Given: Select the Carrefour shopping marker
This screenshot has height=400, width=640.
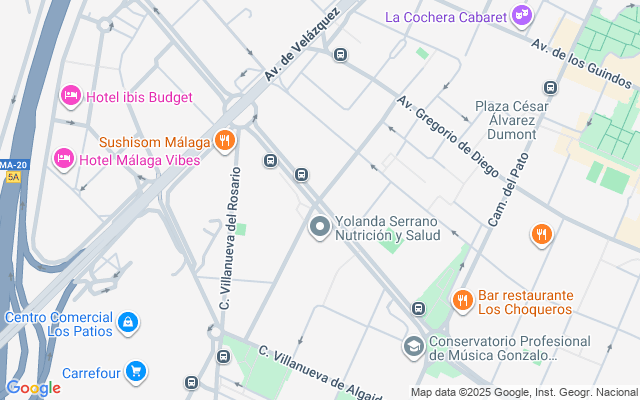Looking at the screenshot, I should click(x=136, y=372).
